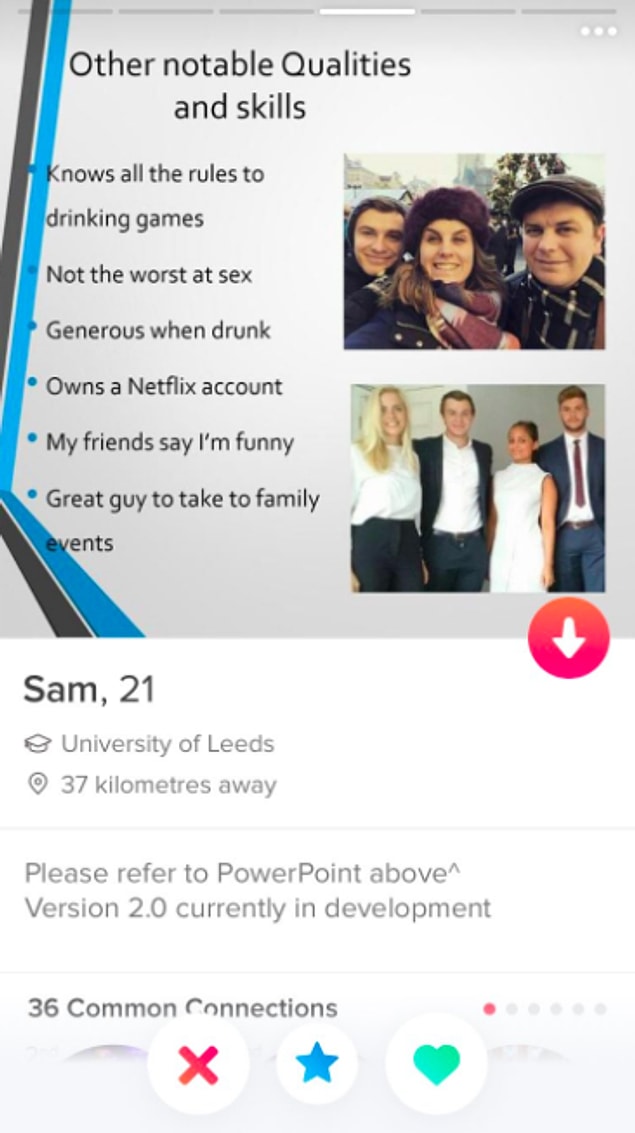Open the three-dot overflow menu
The height and width of the screenshot is (1133, 635).
pos(598,31)
